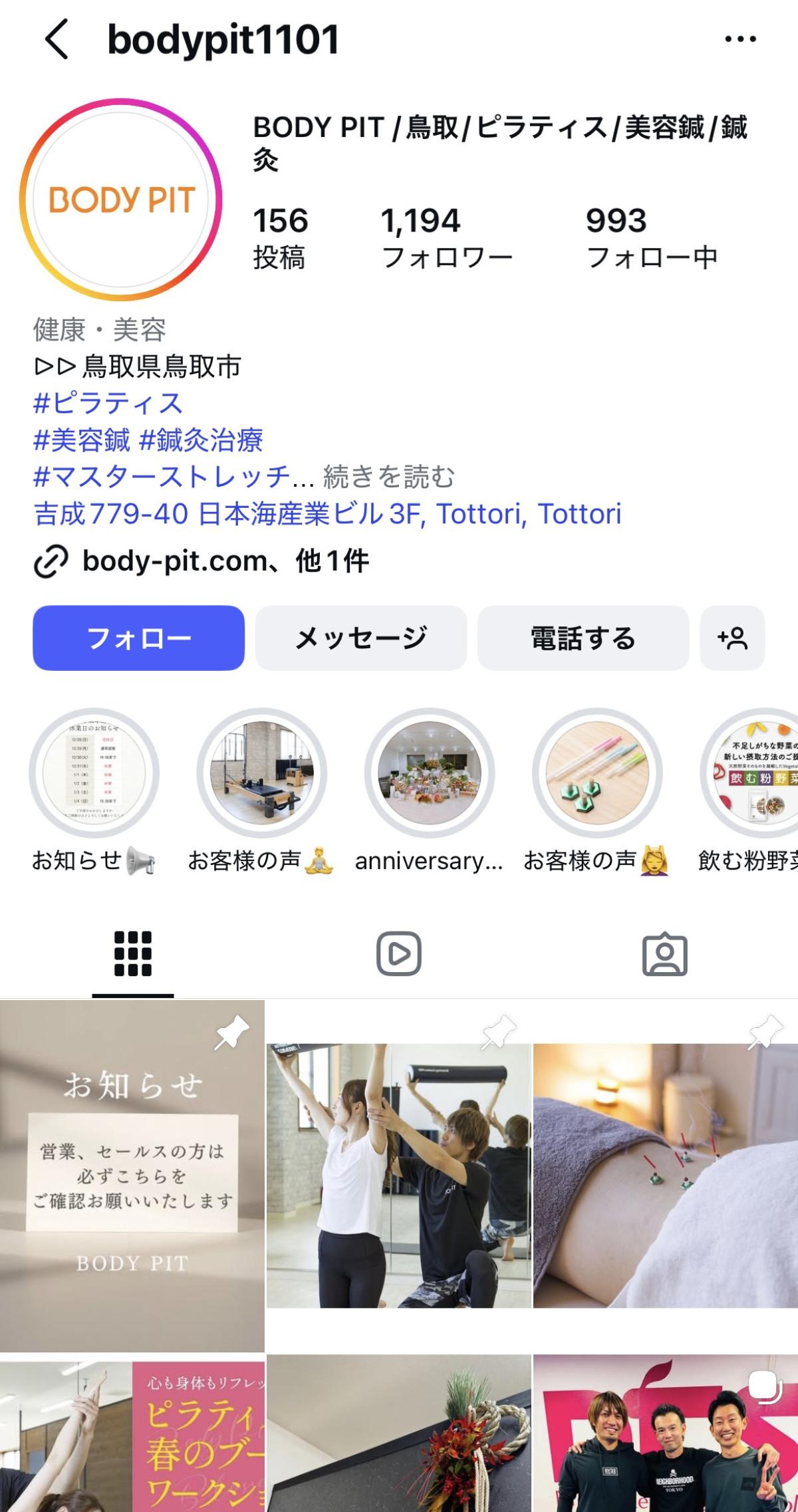Call the studio with 電話する

(x=583, y=638)
